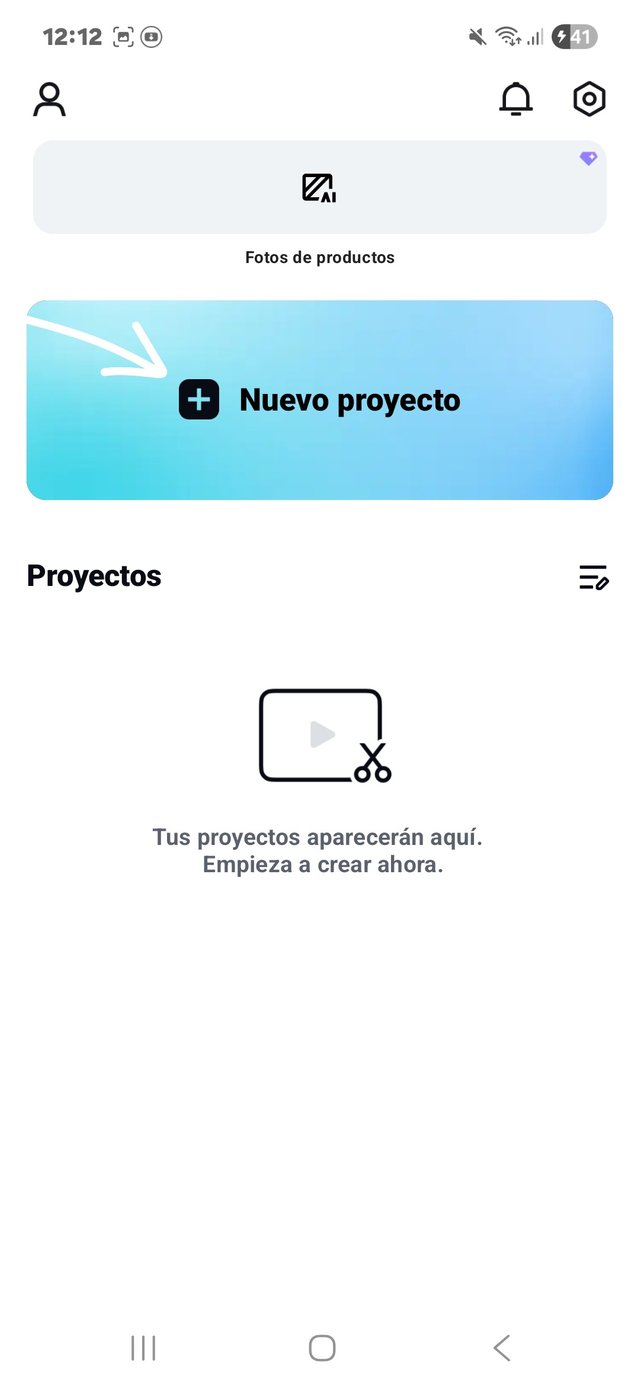
Task: Open the user profile icon
Action: (49, 99)
